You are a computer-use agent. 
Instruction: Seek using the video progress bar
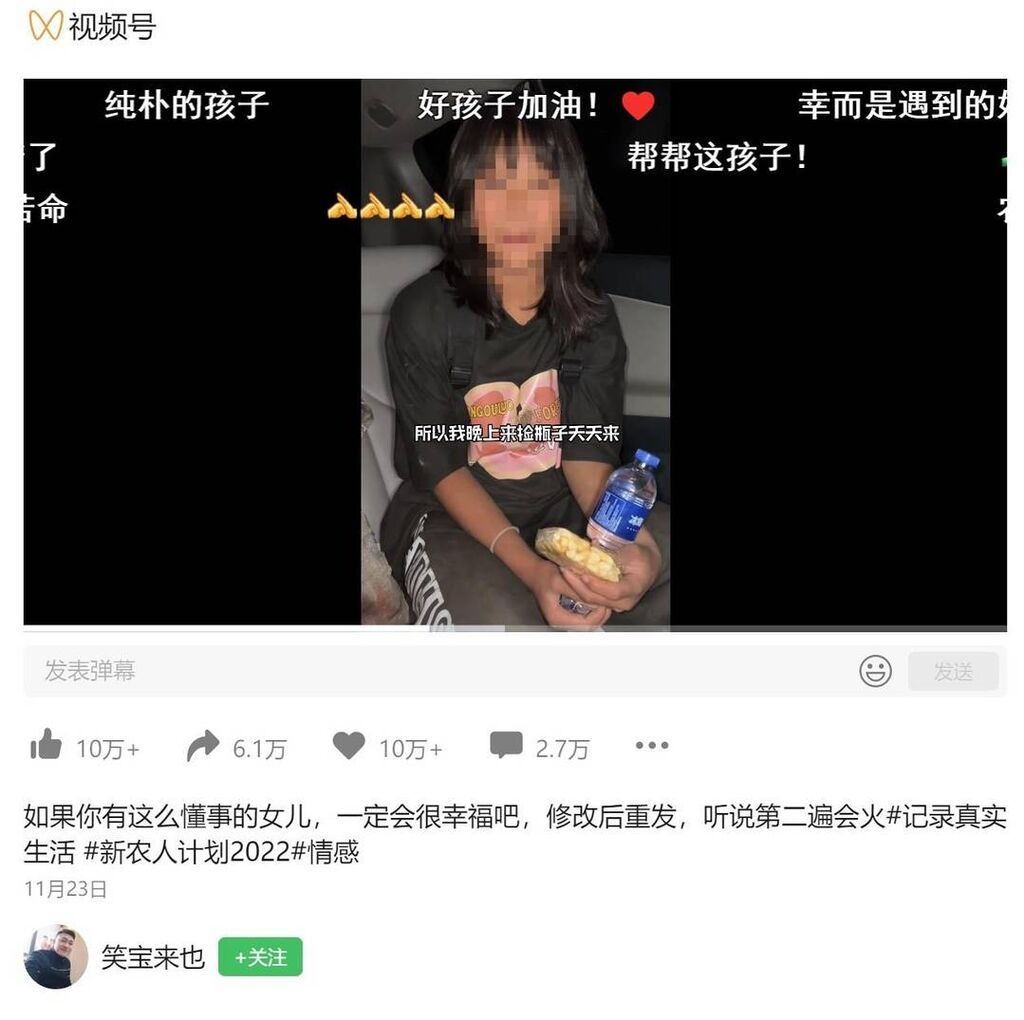515,629
